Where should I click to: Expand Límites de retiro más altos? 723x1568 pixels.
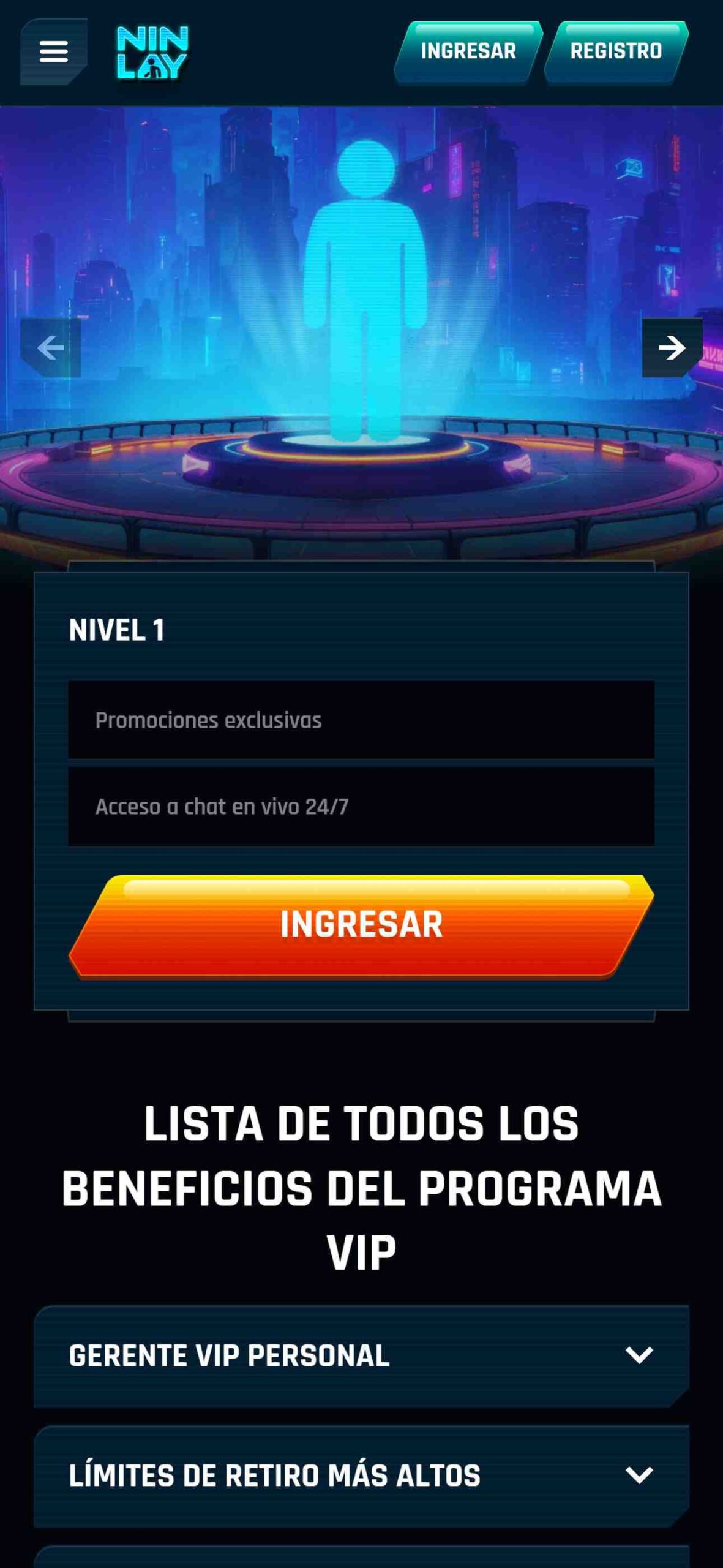click(361, 1475)
